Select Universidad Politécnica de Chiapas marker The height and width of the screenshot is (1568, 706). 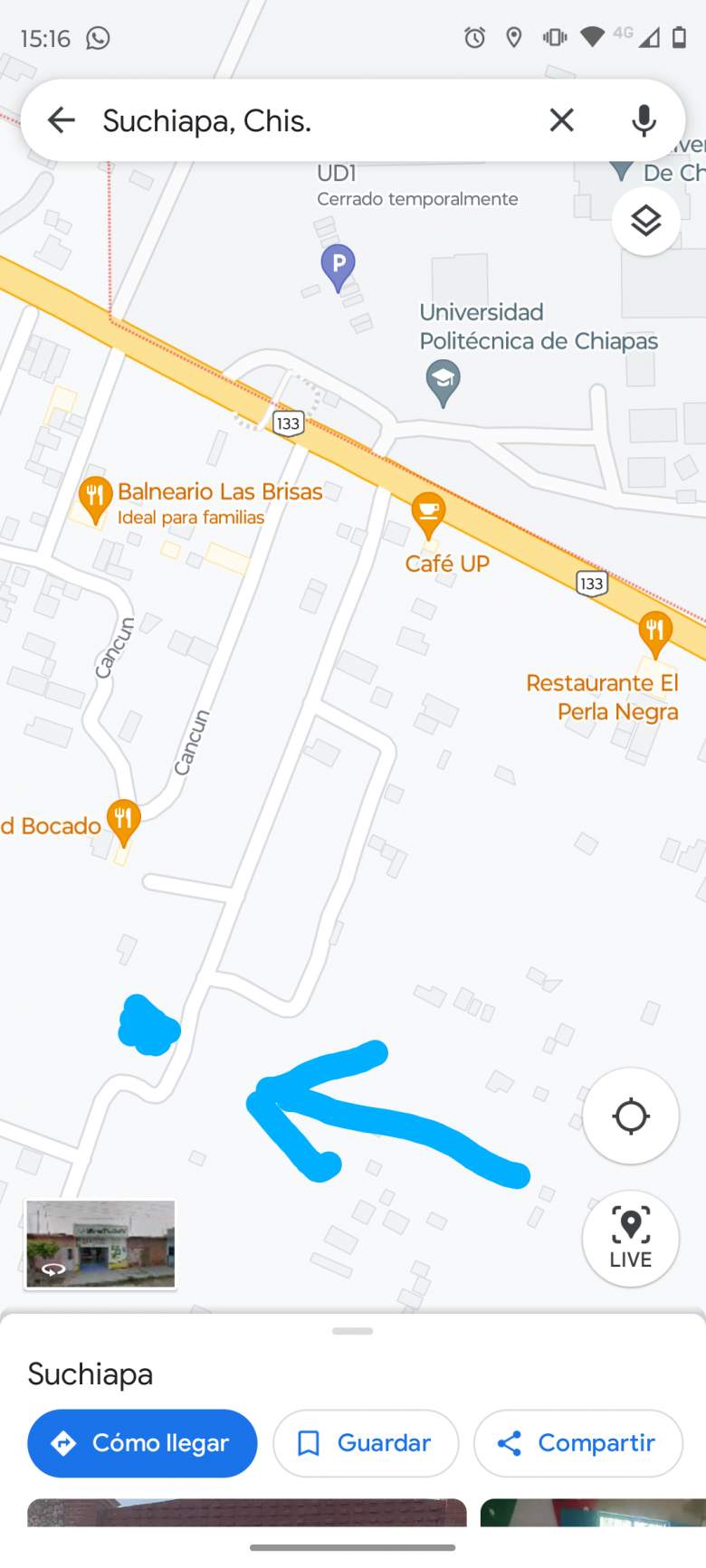click(443, 381)
